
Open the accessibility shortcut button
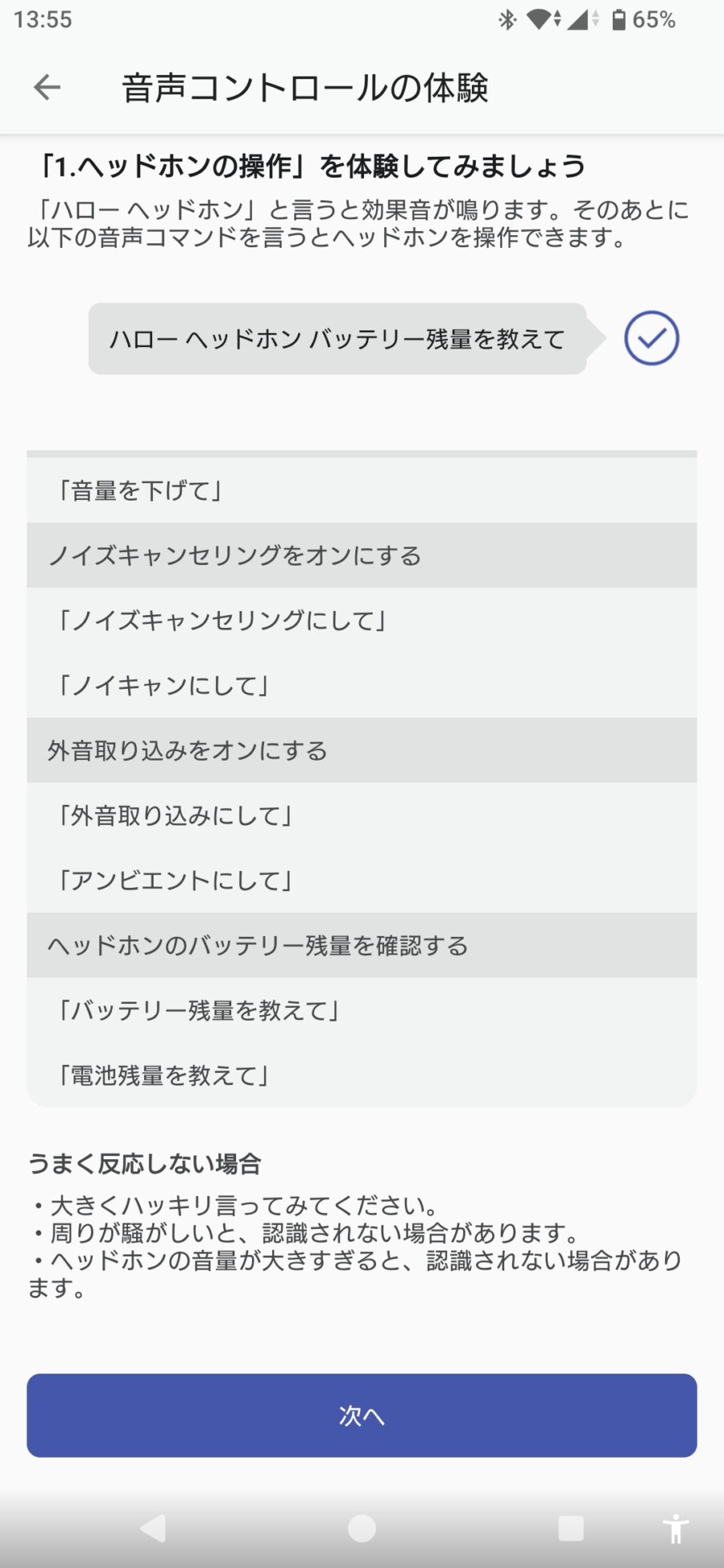(x=675, y=1528)
